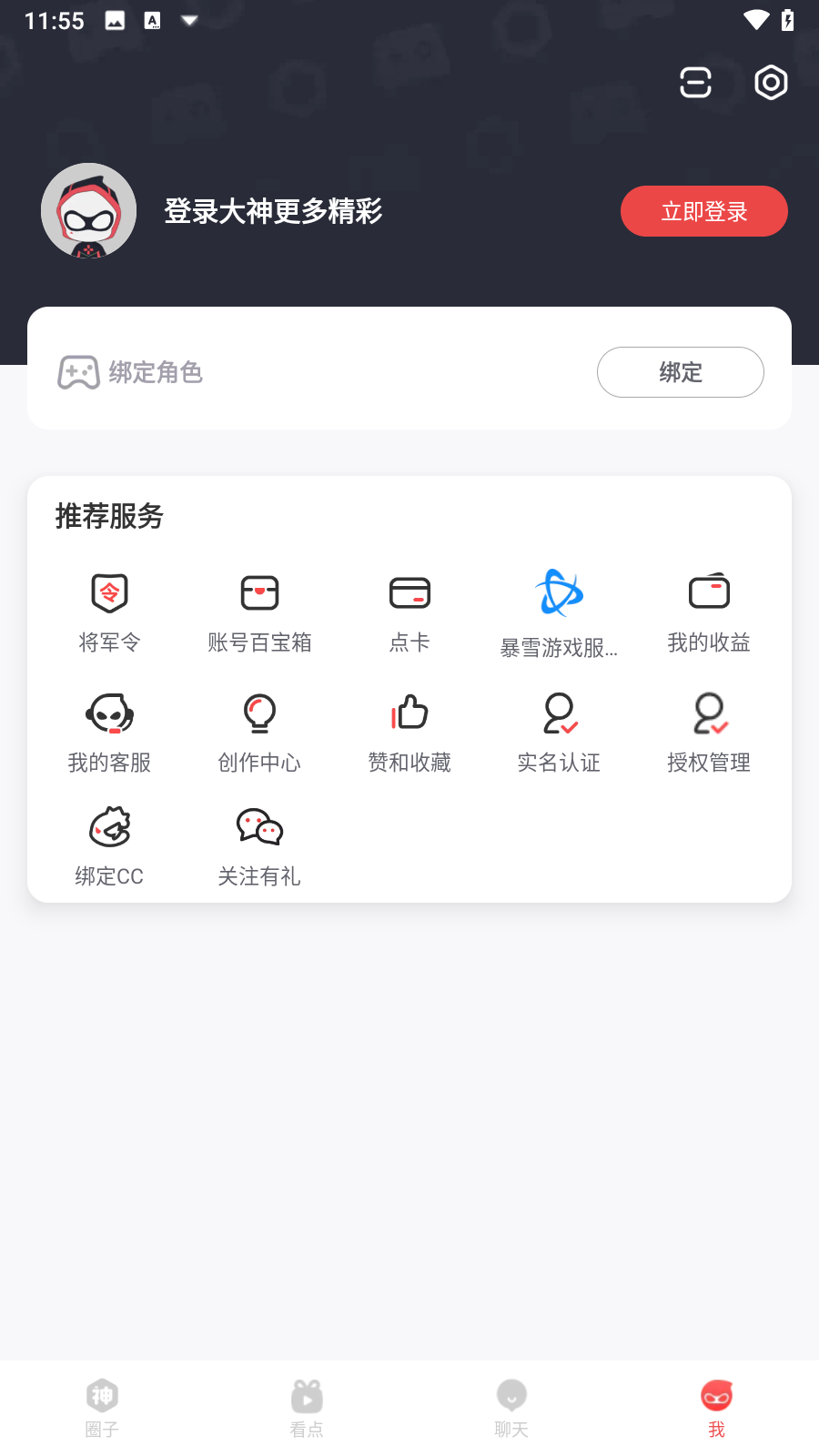
Task: Tap the 立即登录 login button
Action: coord(703,211)
